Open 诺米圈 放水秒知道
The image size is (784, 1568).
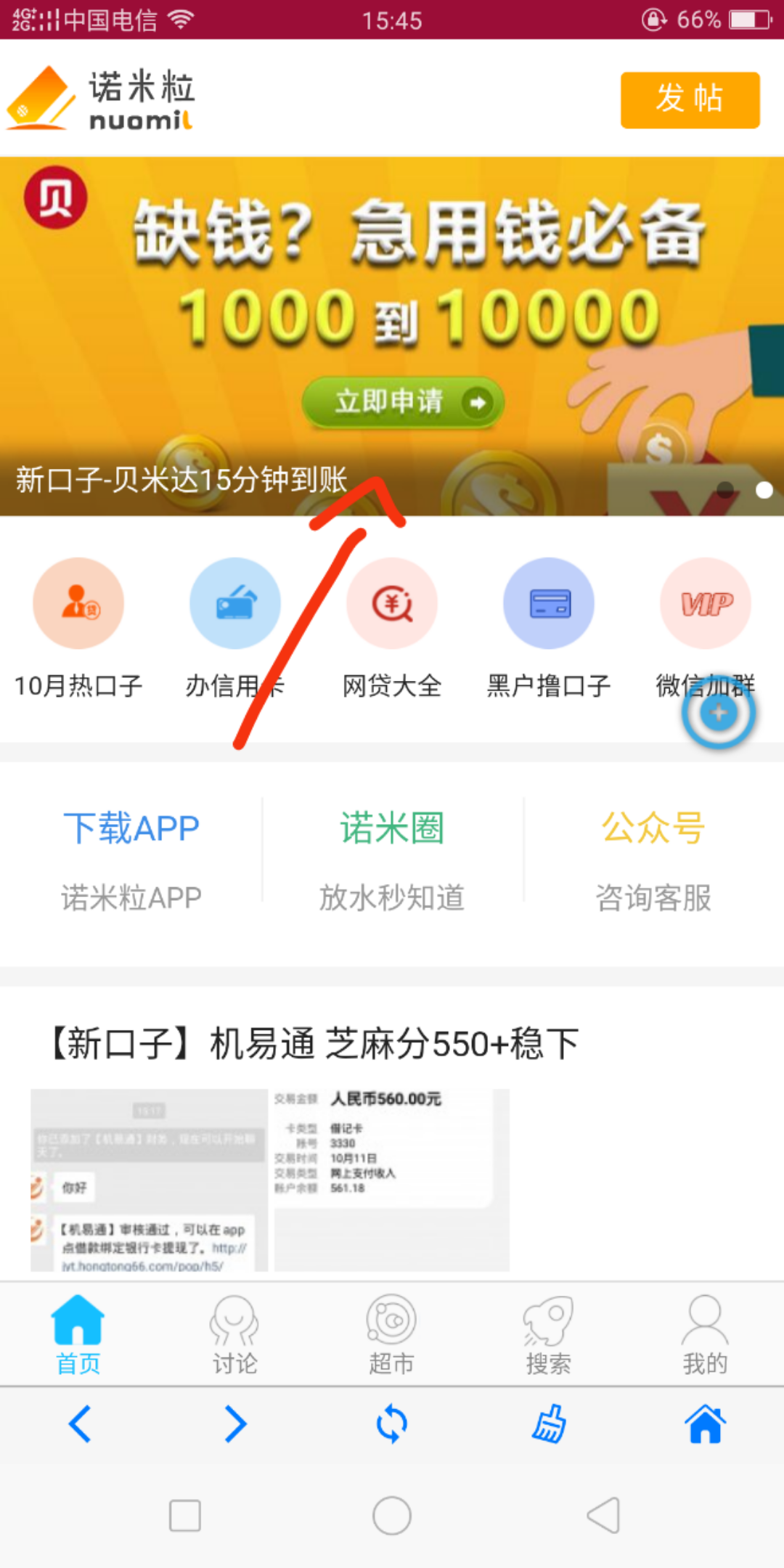pos(392,862)
